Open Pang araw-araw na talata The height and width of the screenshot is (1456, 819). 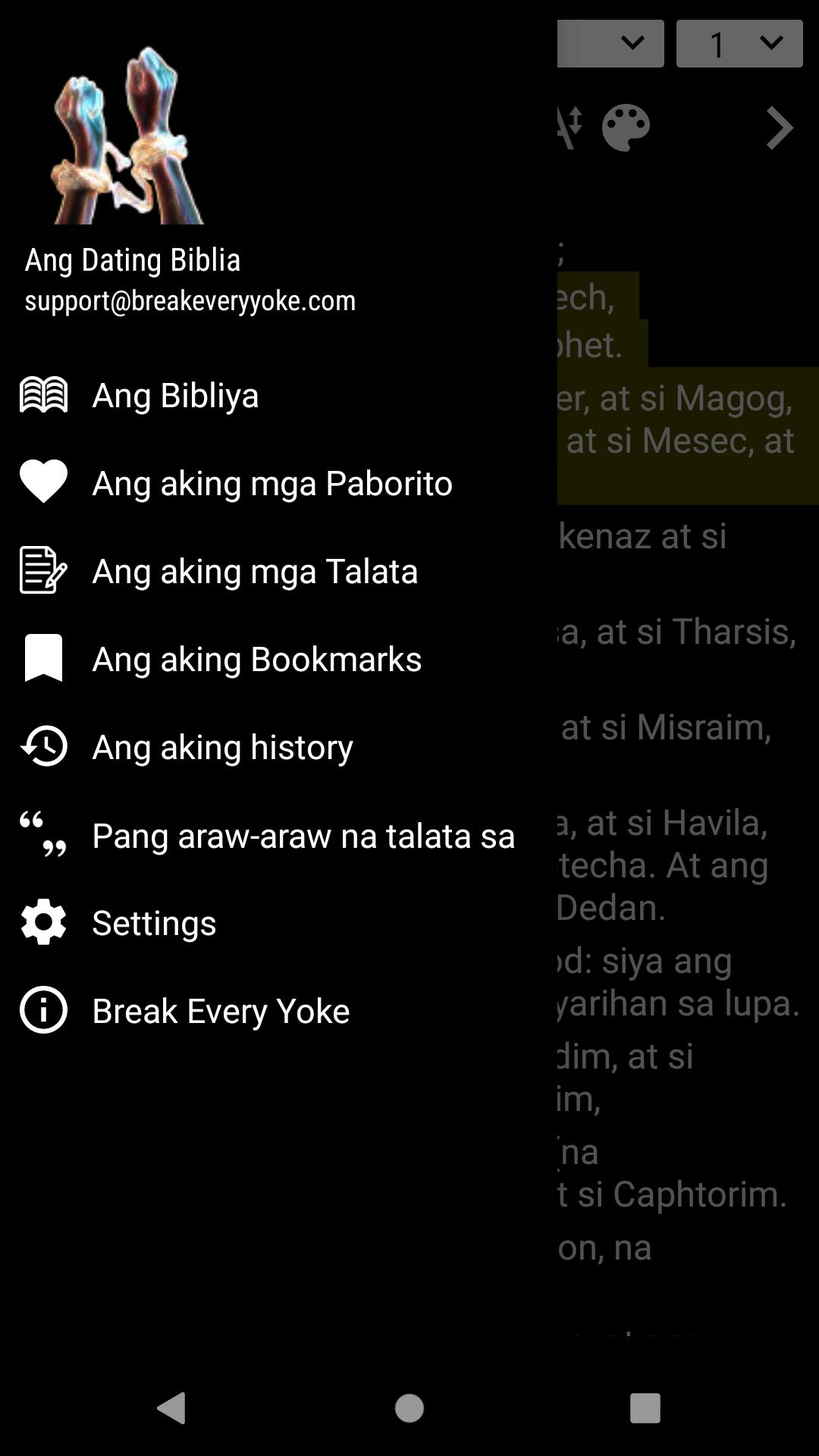click(303, 835)
